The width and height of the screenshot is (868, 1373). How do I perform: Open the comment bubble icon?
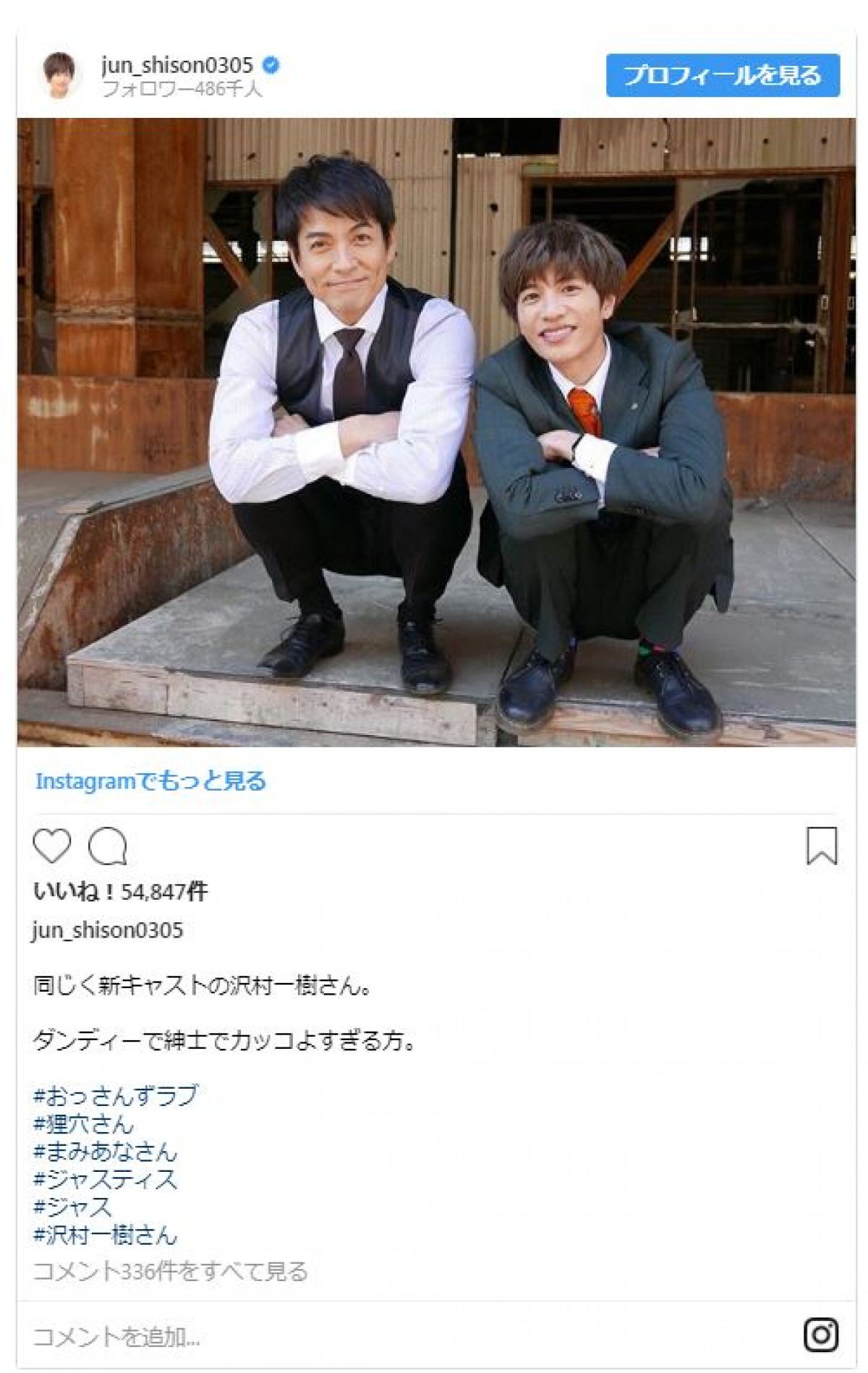click(108, 846)
